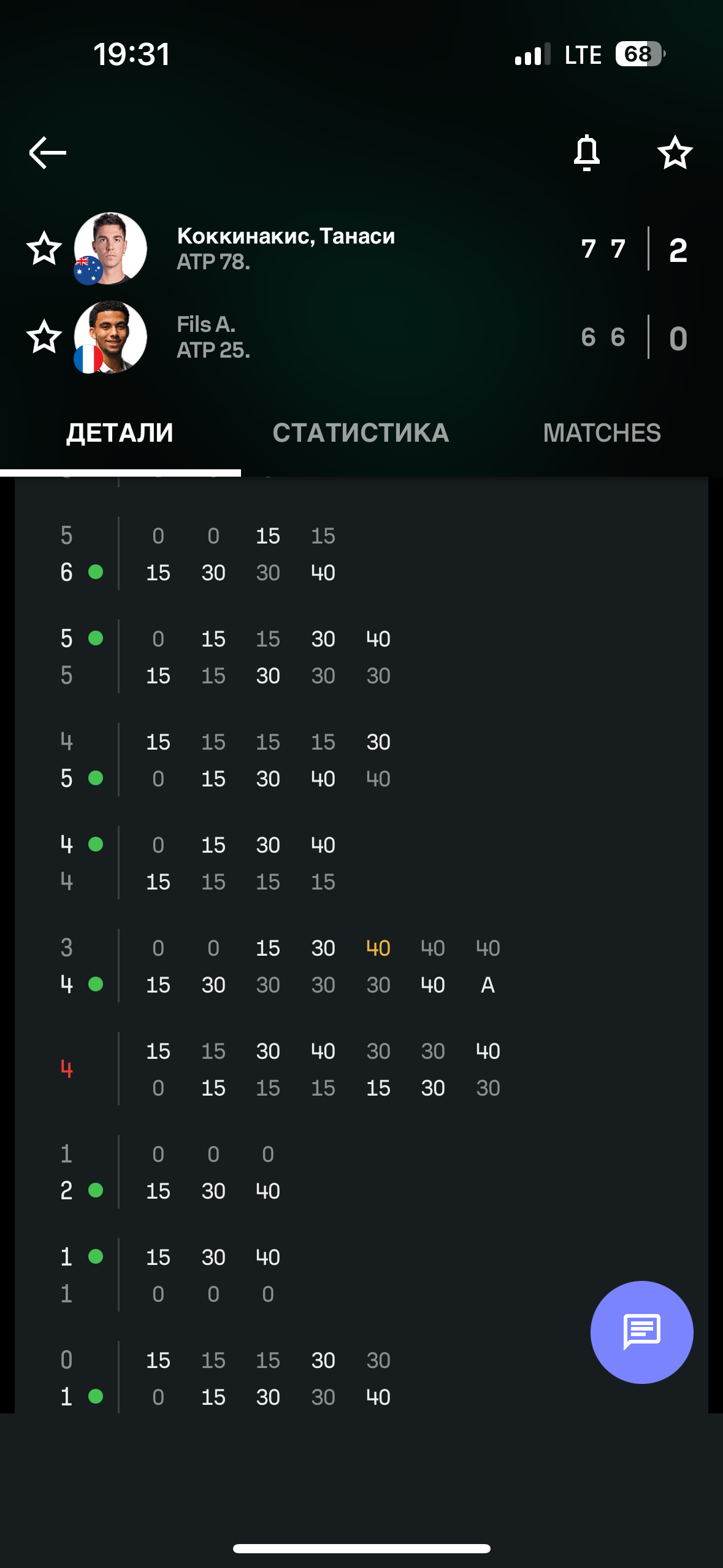Enable match notifications with the bell
This screenshot has width=723, height=1568.
(x=587, y=153)
